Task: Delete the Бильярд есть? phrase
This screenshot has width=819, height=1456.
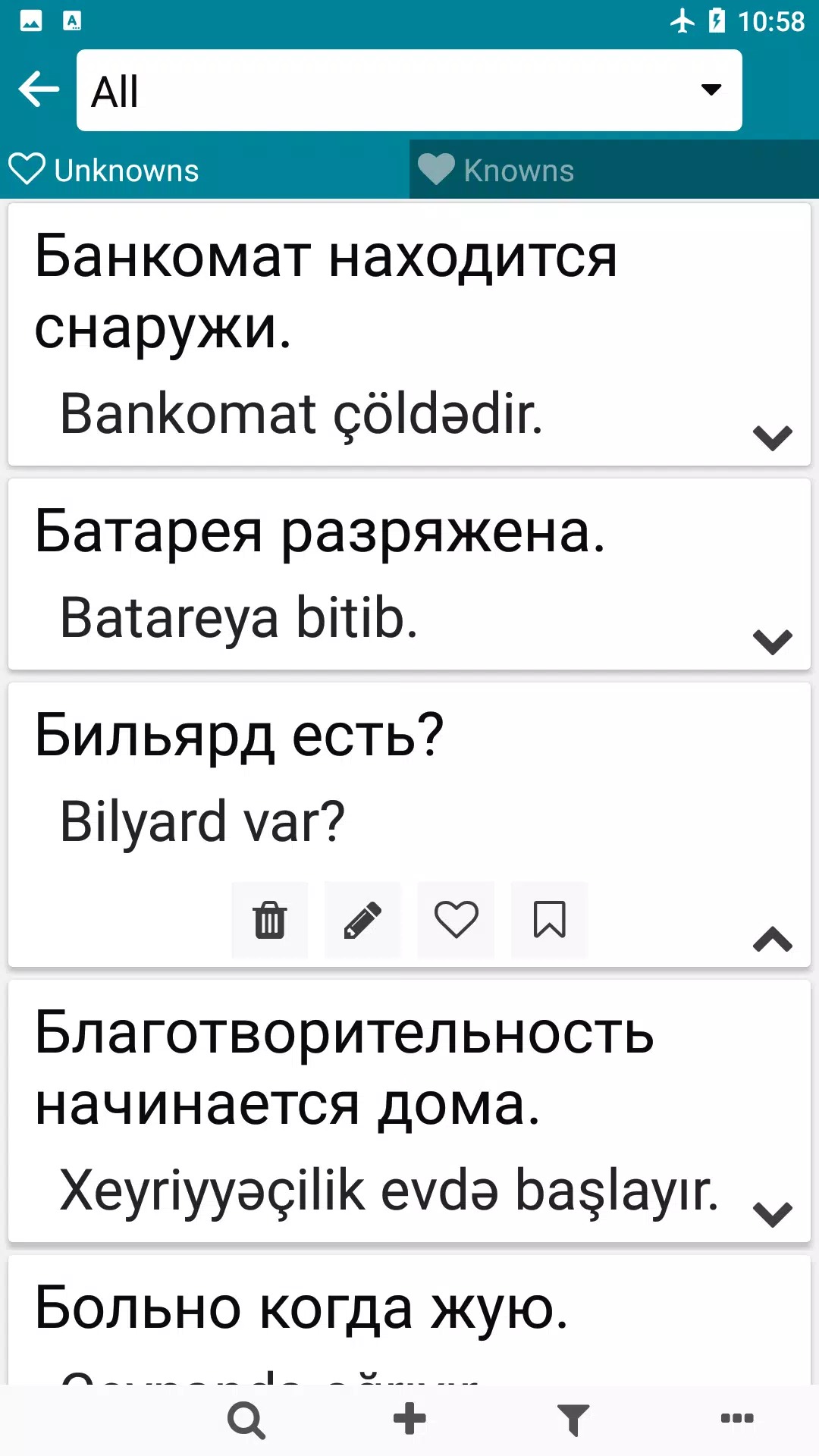Action: [x=270, y=920]
